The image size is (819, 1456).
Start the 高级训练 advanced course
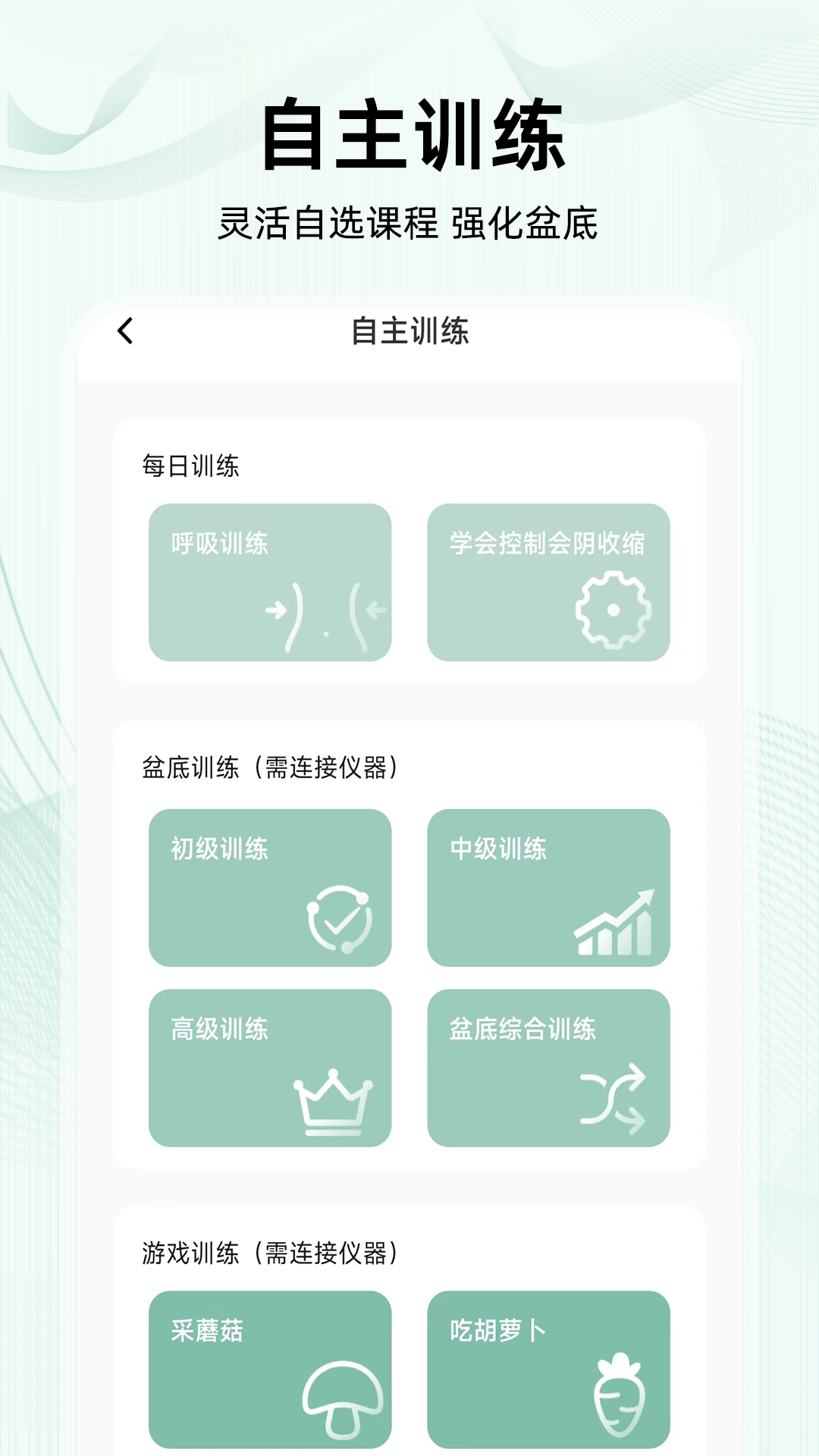269,1065
